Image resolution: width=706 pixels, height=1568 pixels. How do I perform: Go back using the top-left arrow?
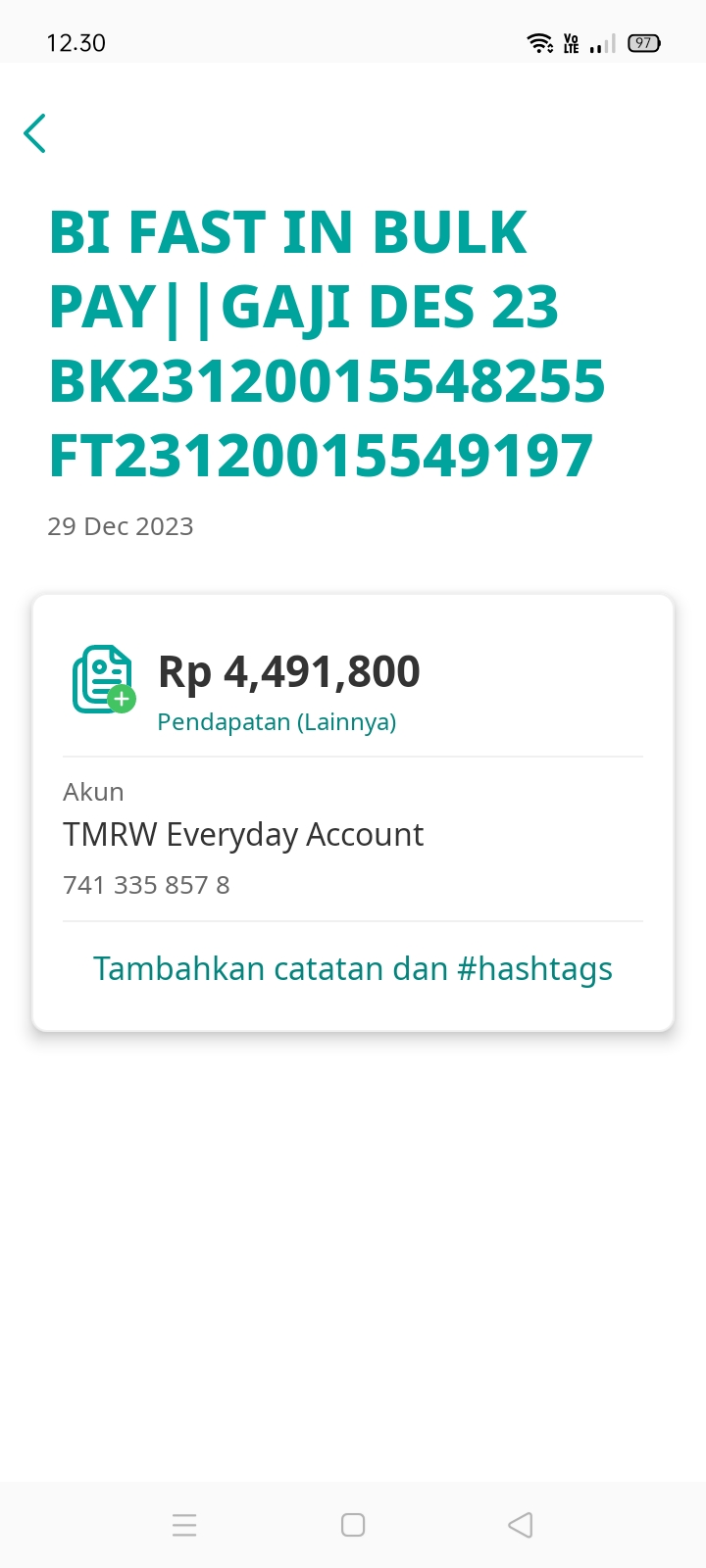[x=35, y=133]
